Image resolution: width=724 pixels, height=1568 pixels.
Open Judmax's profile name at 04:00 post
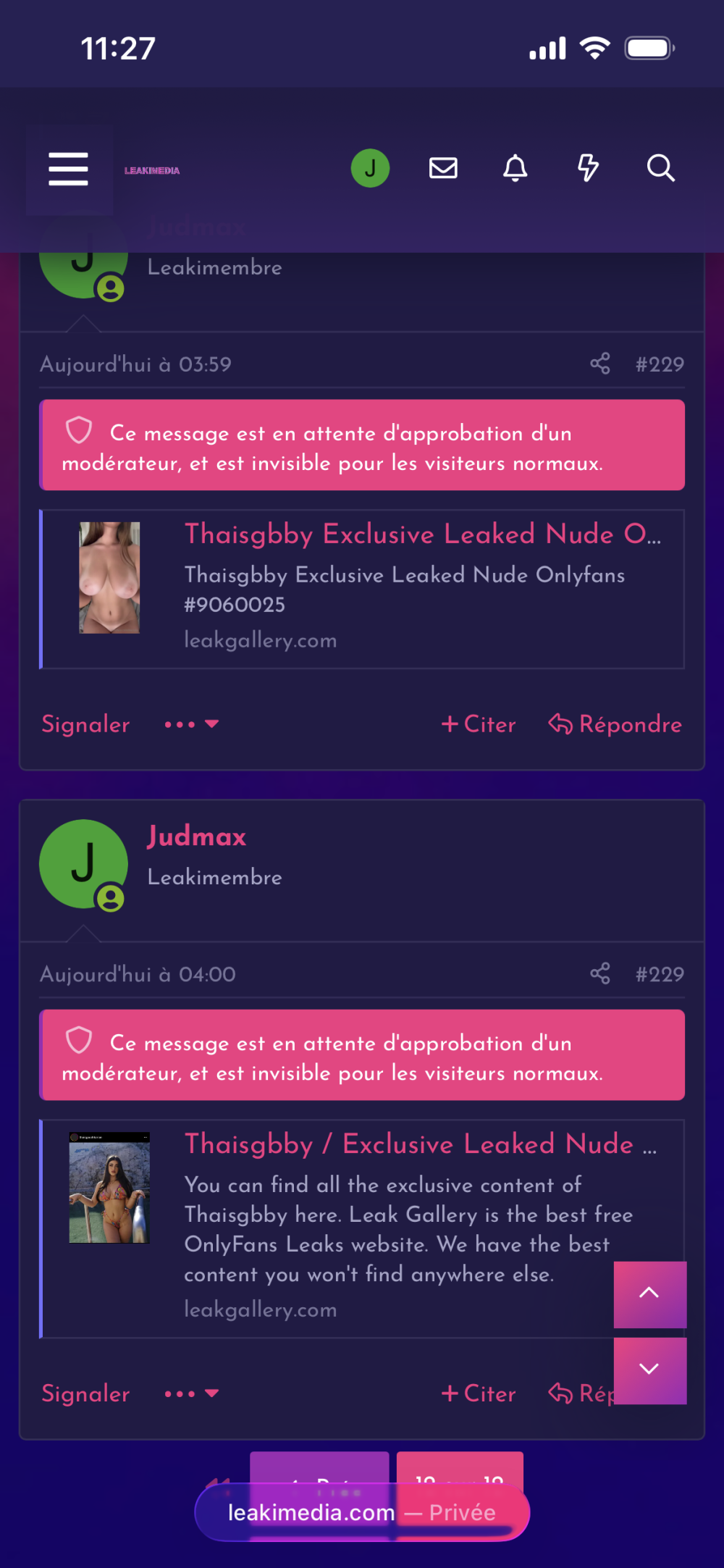196,837
